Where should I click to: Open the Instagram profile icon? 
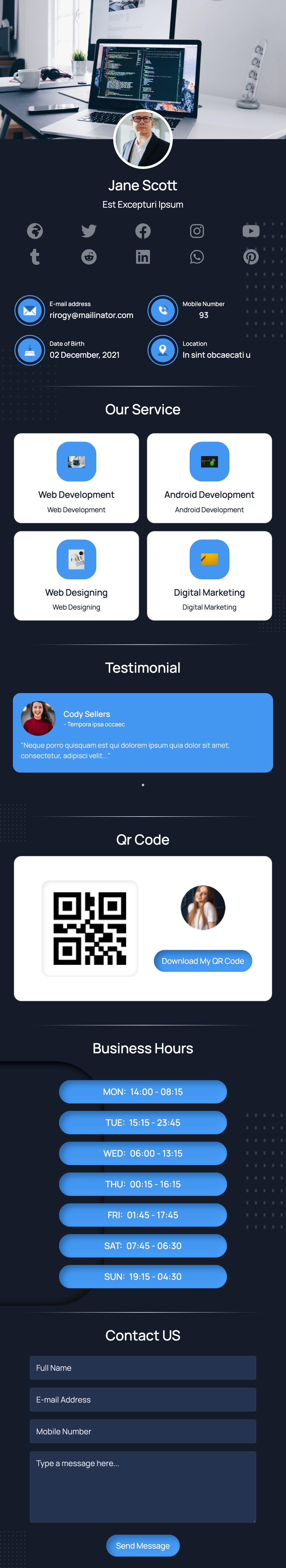point(197,231)
